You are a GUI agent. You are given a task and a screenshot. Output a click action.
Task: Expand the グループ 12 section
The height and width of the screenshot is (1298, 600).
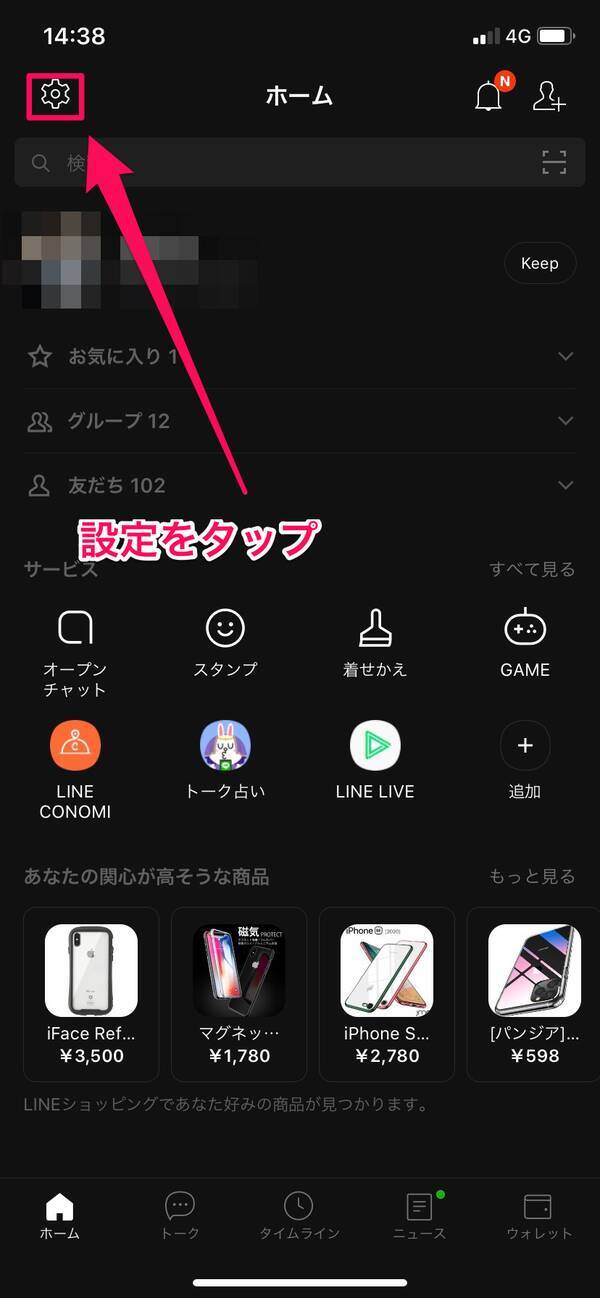[565, 421]
